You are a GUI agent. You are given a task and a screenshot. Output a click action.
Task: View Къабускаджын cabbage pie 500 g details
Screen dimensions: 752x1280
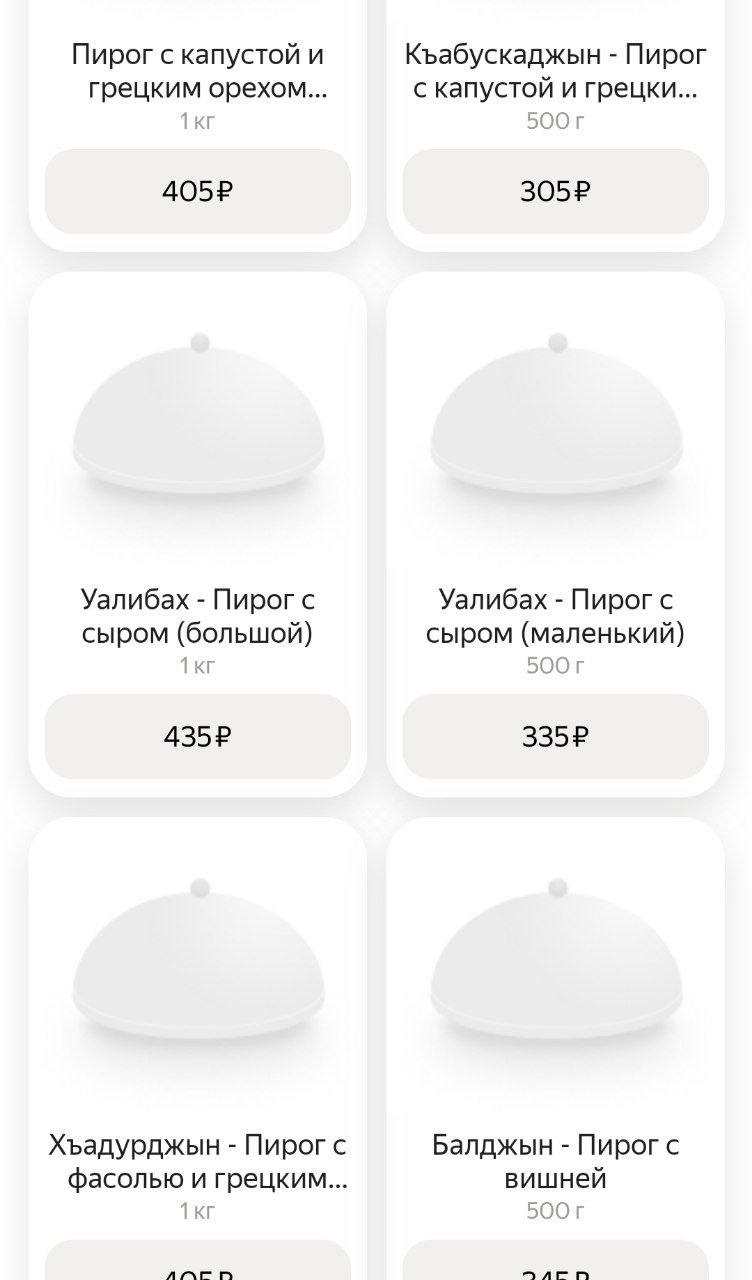[555, 72]
